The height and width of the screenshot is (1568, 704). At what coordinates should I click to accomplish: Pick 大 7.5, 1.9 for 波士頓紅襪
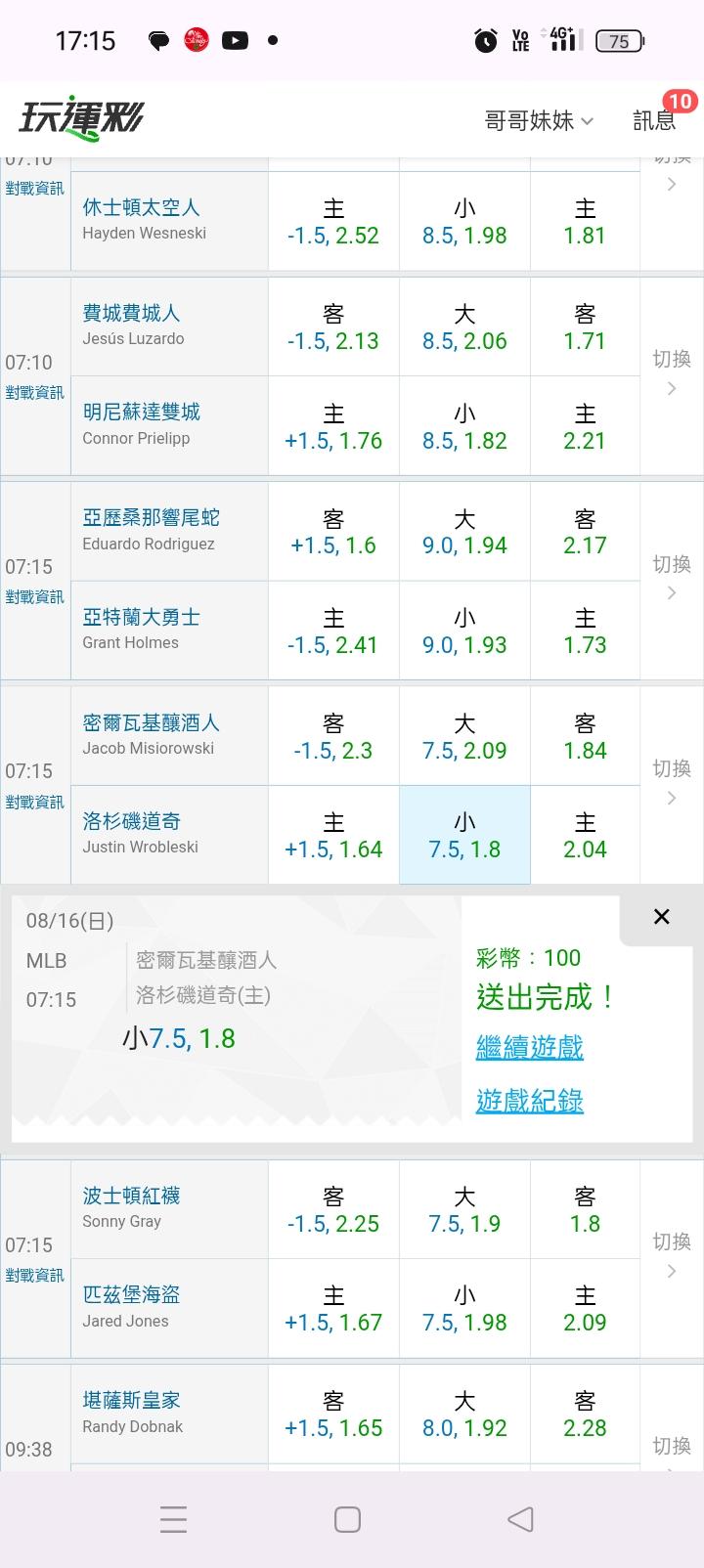[x=464, y=1209]
